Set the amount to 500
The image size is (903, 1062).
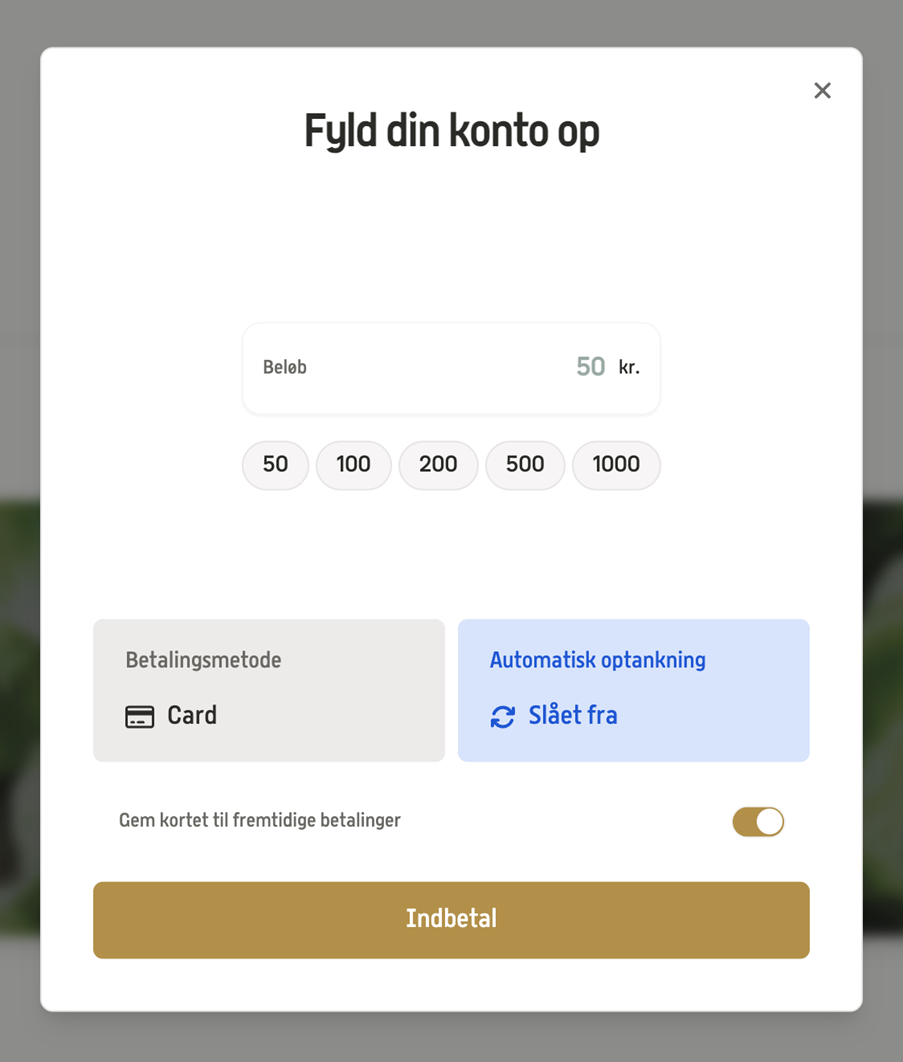525,465
